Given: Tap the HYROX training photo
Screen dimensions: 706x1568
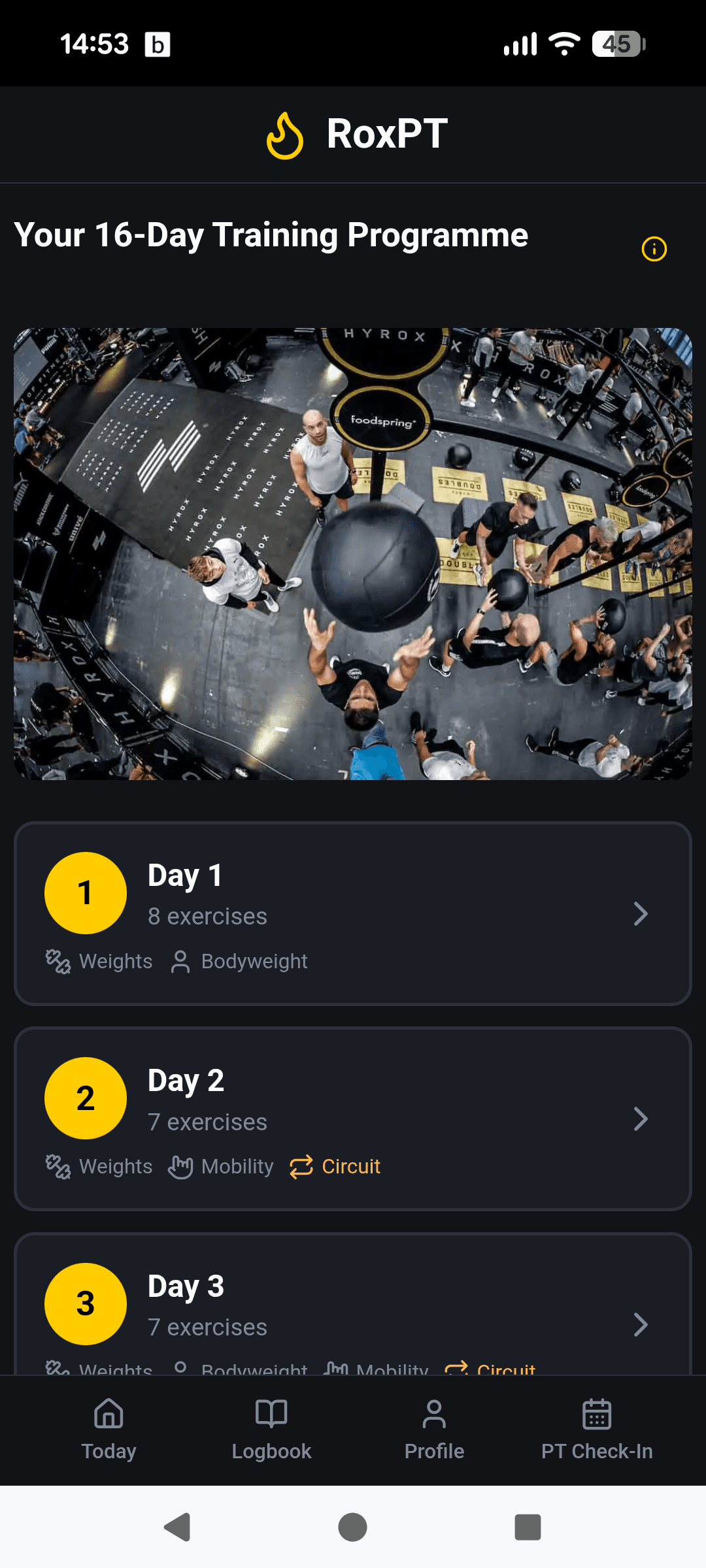Looking at the screenshot, I should 353,554.
